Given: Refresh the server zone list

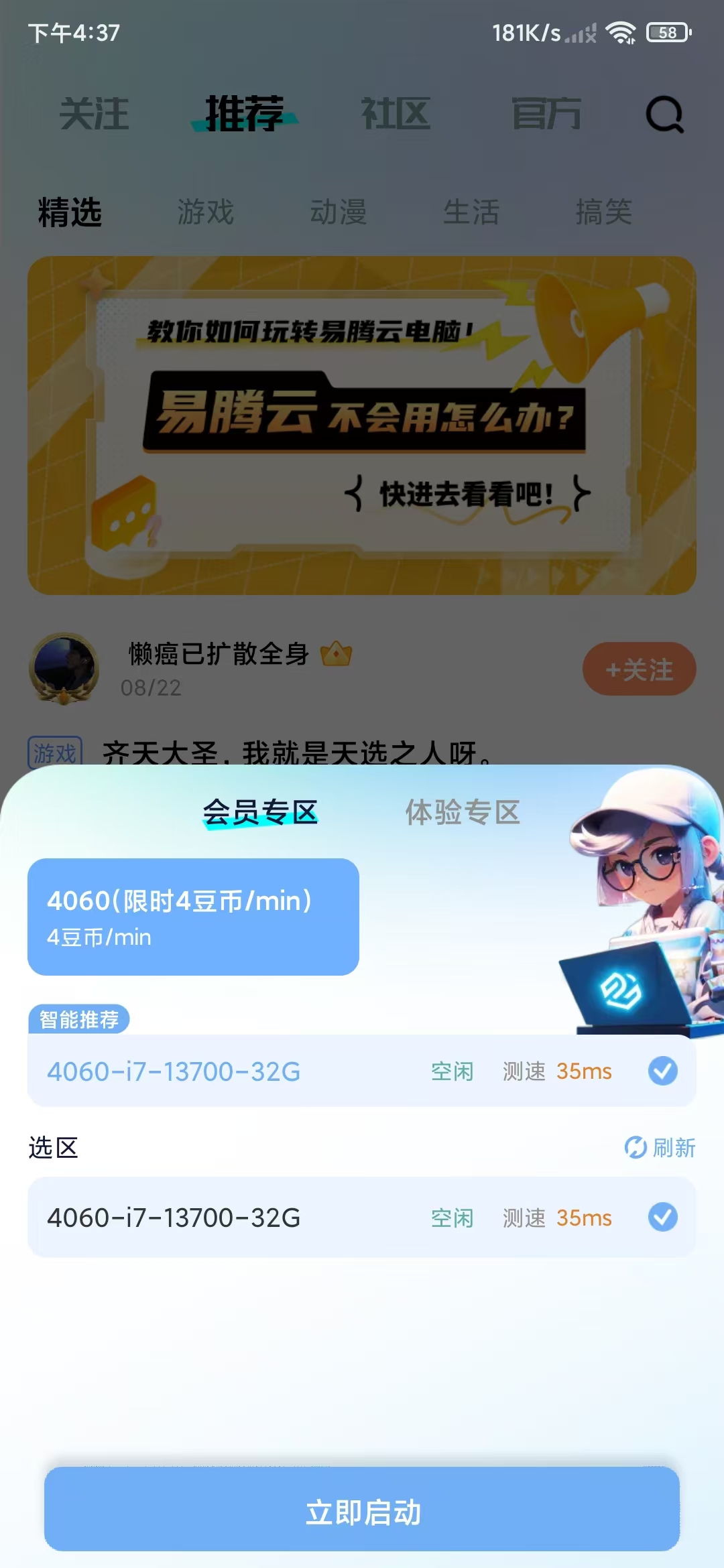Looking at the screenshot, I should pos(660,1147).
